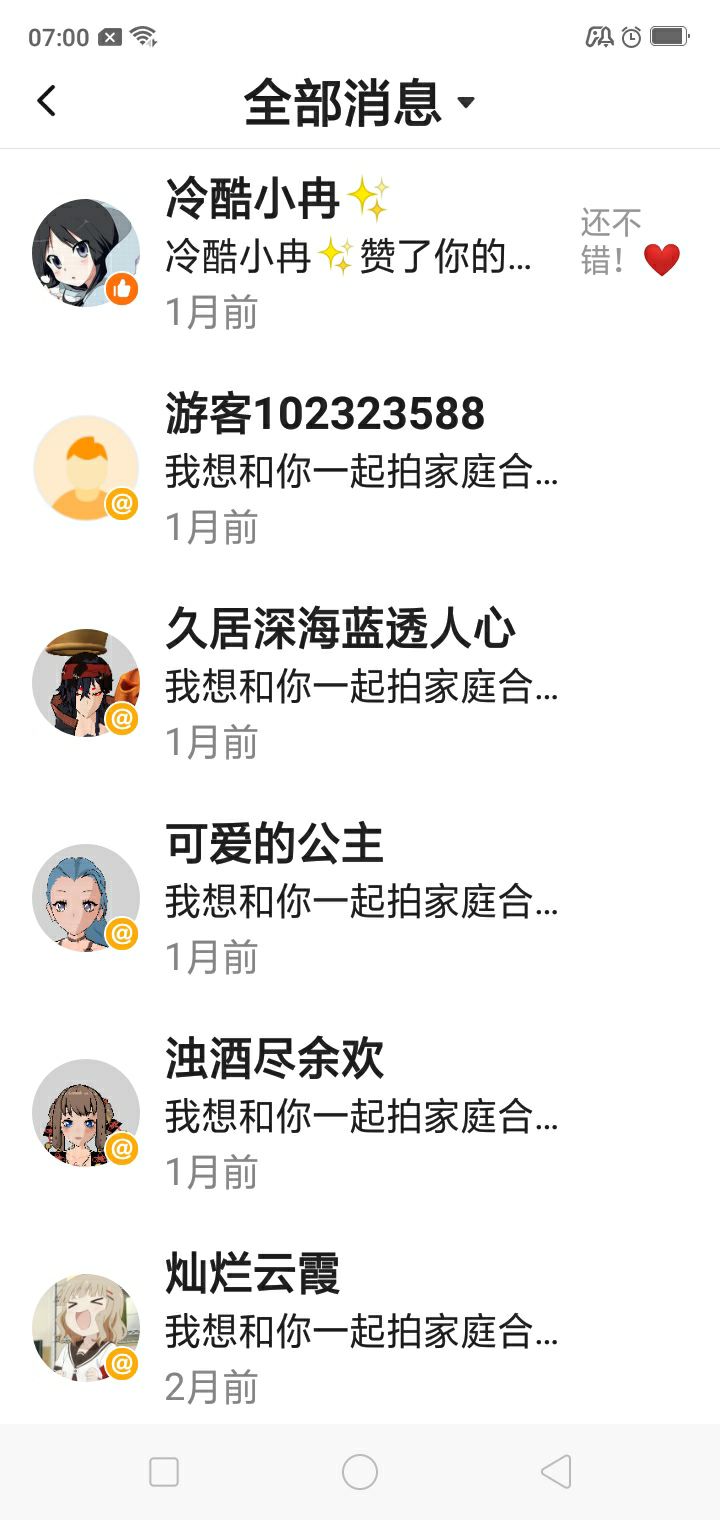Image resolution: width=720 pixels, height=1520 pixels.
Task: Go back using the top-left arrow
Action: pos(46,101)
